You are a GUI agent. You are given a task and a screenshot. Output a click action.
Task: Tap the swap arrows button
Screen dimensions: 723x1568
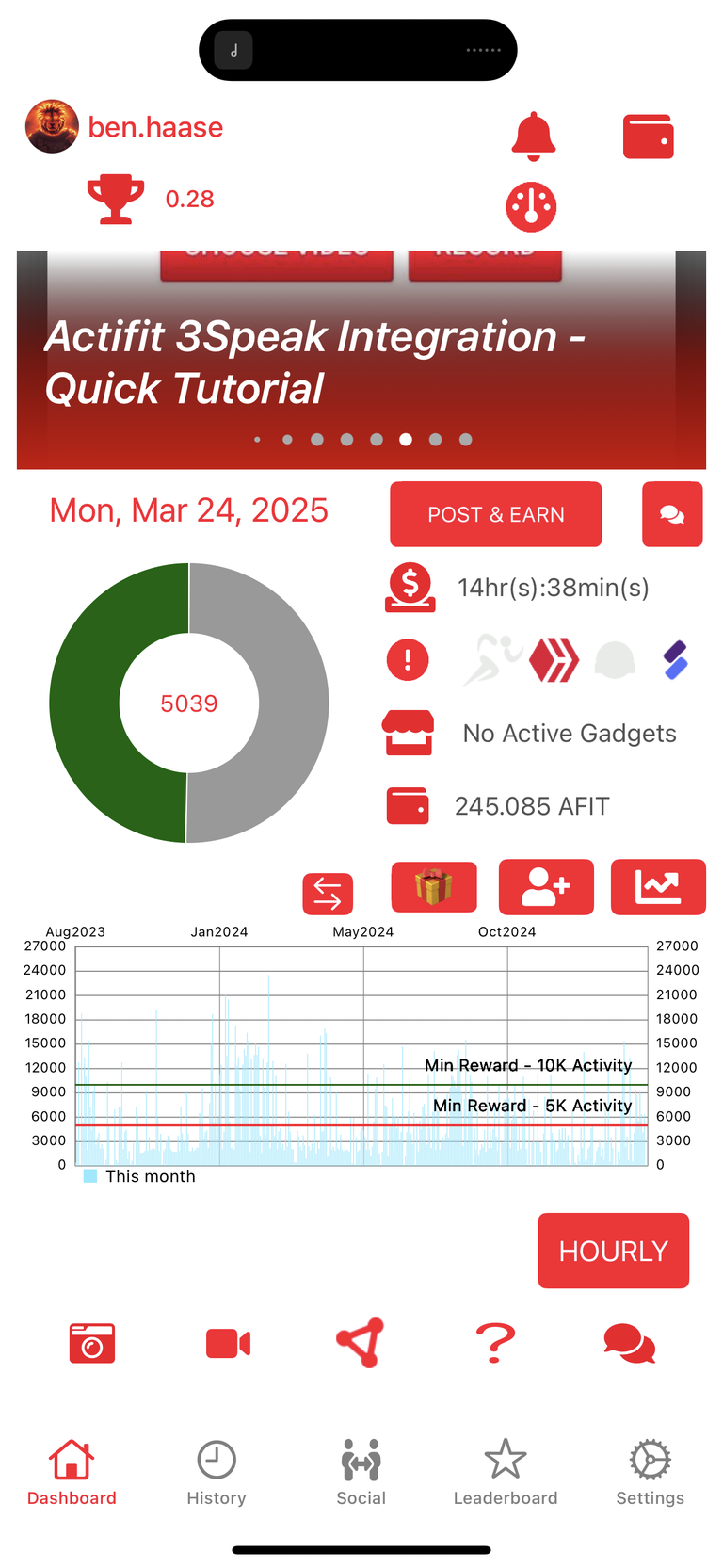(328, 894)
